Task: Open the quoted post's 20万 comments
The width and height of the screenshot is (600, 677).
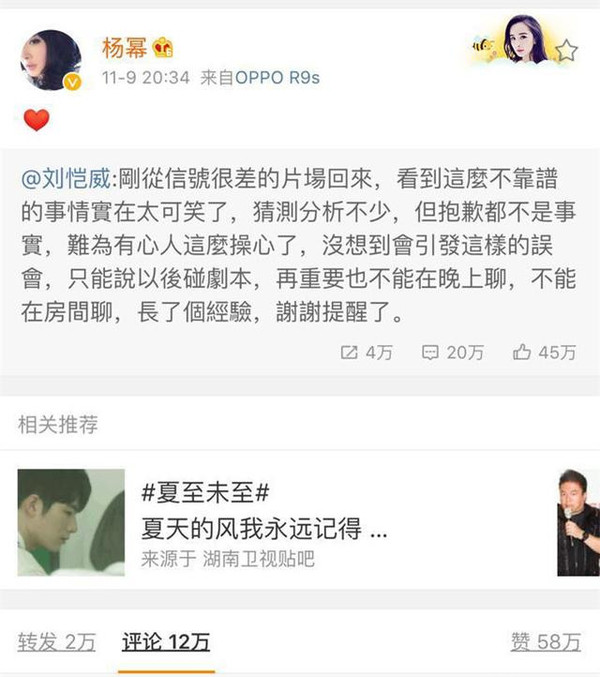Action: tap(452, 352)
